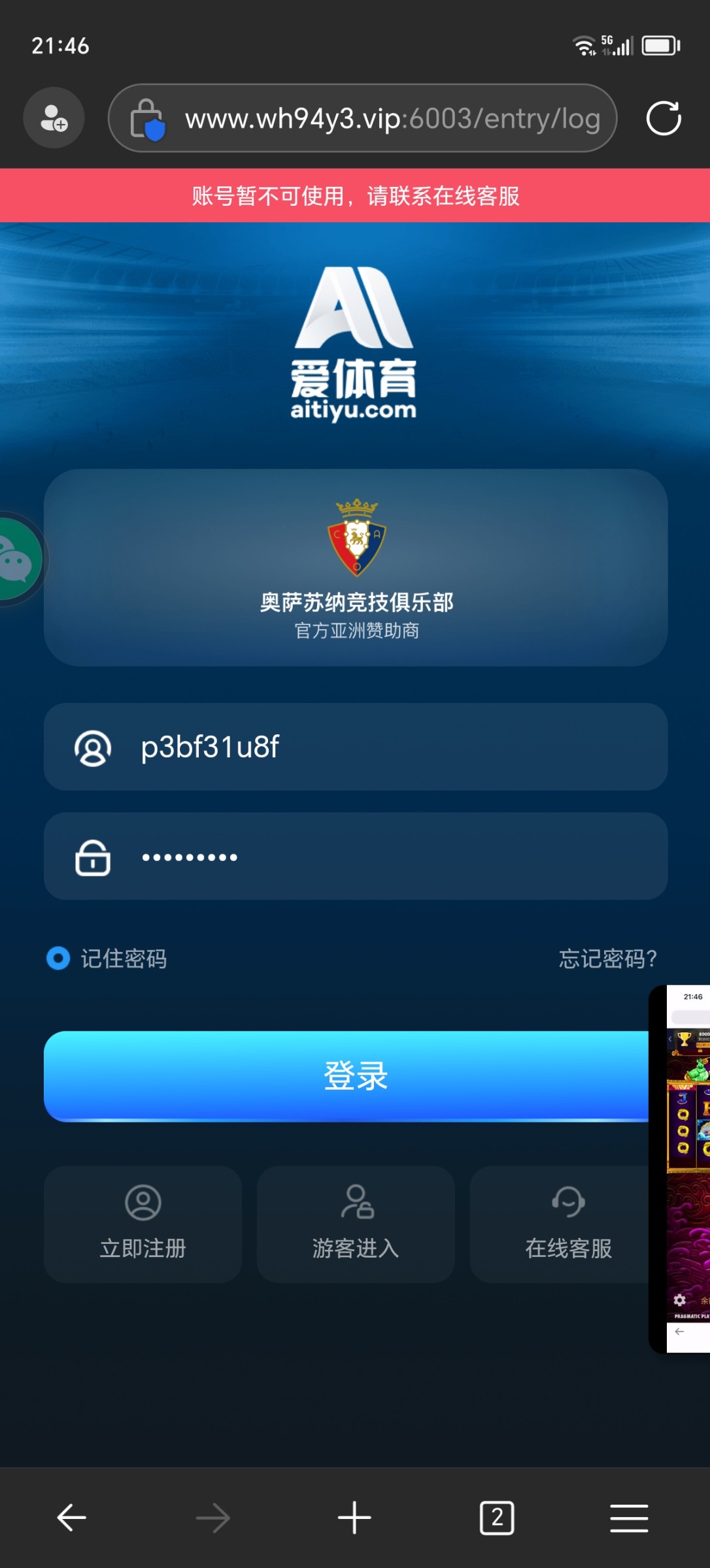Open the browser profile icon
The image size is (710, 1568).
click(x=54, y=118)
